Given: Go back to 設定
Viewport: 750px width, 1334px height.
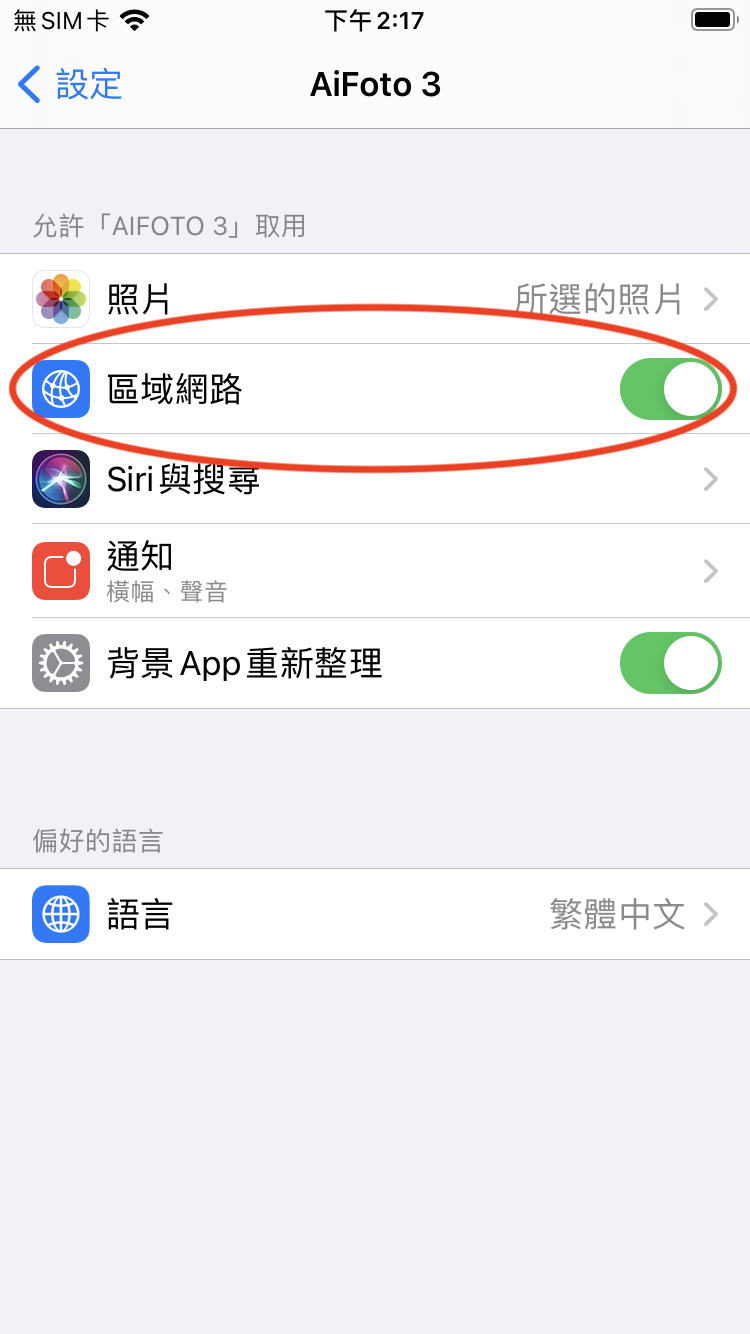Looking at the screenshot, I should tap(70, 85).
